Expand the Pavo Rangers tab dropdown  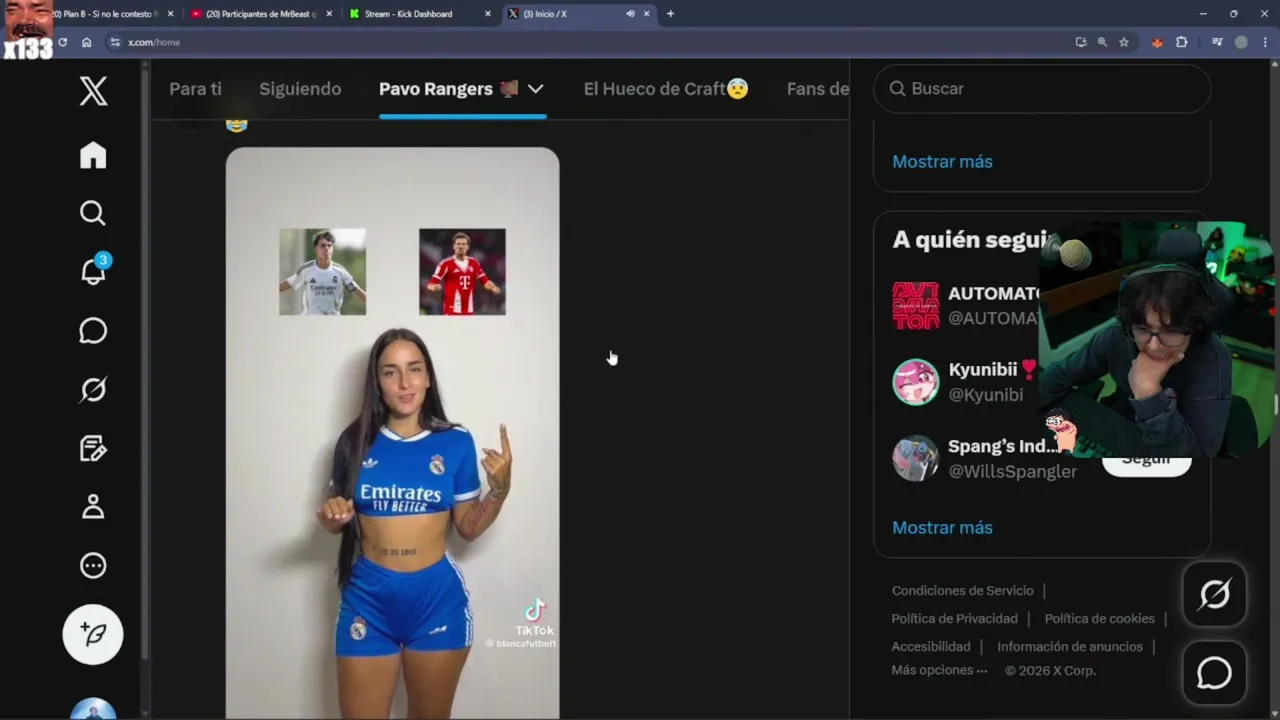coord(536,89)
